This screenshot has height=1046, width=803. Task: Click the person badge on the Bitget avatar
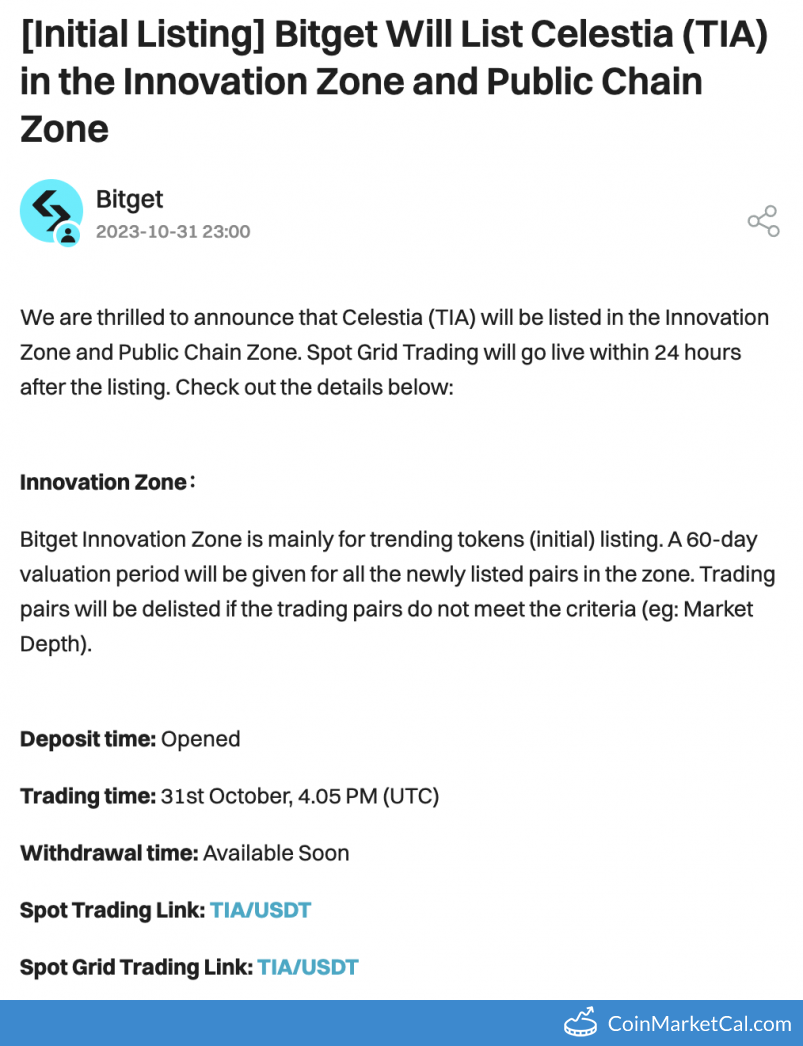tap(66, 232)
